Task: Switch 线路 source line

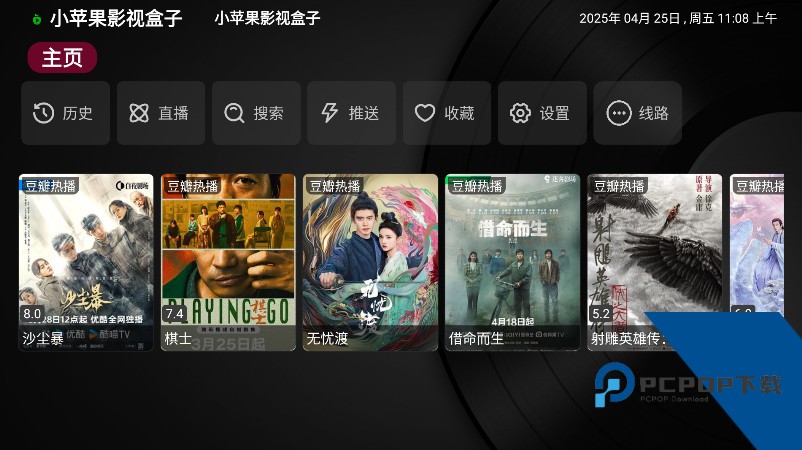Action: (x=637, y=113)
